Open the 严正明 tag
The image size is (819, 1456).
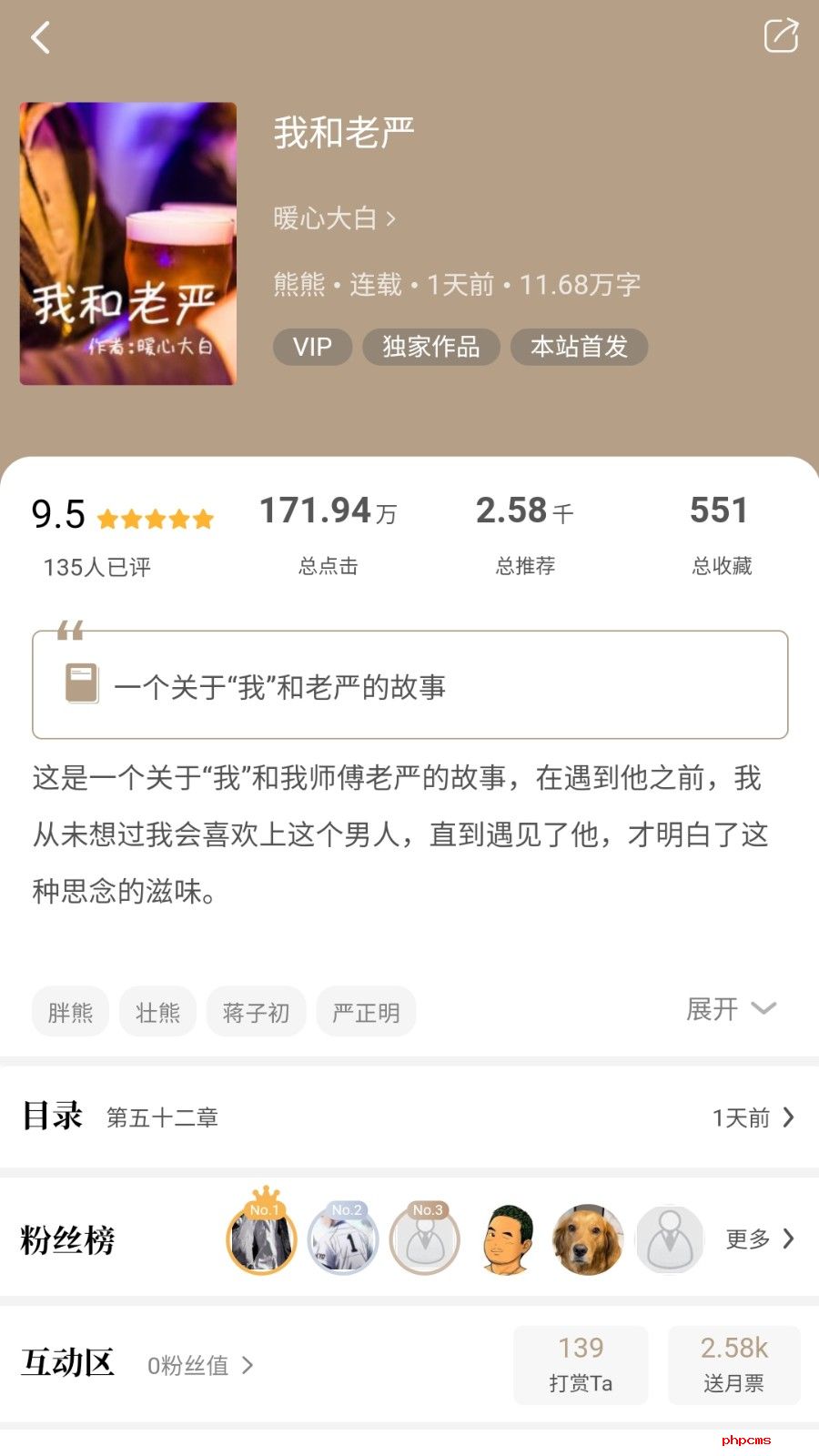[x=366, y=1012]
